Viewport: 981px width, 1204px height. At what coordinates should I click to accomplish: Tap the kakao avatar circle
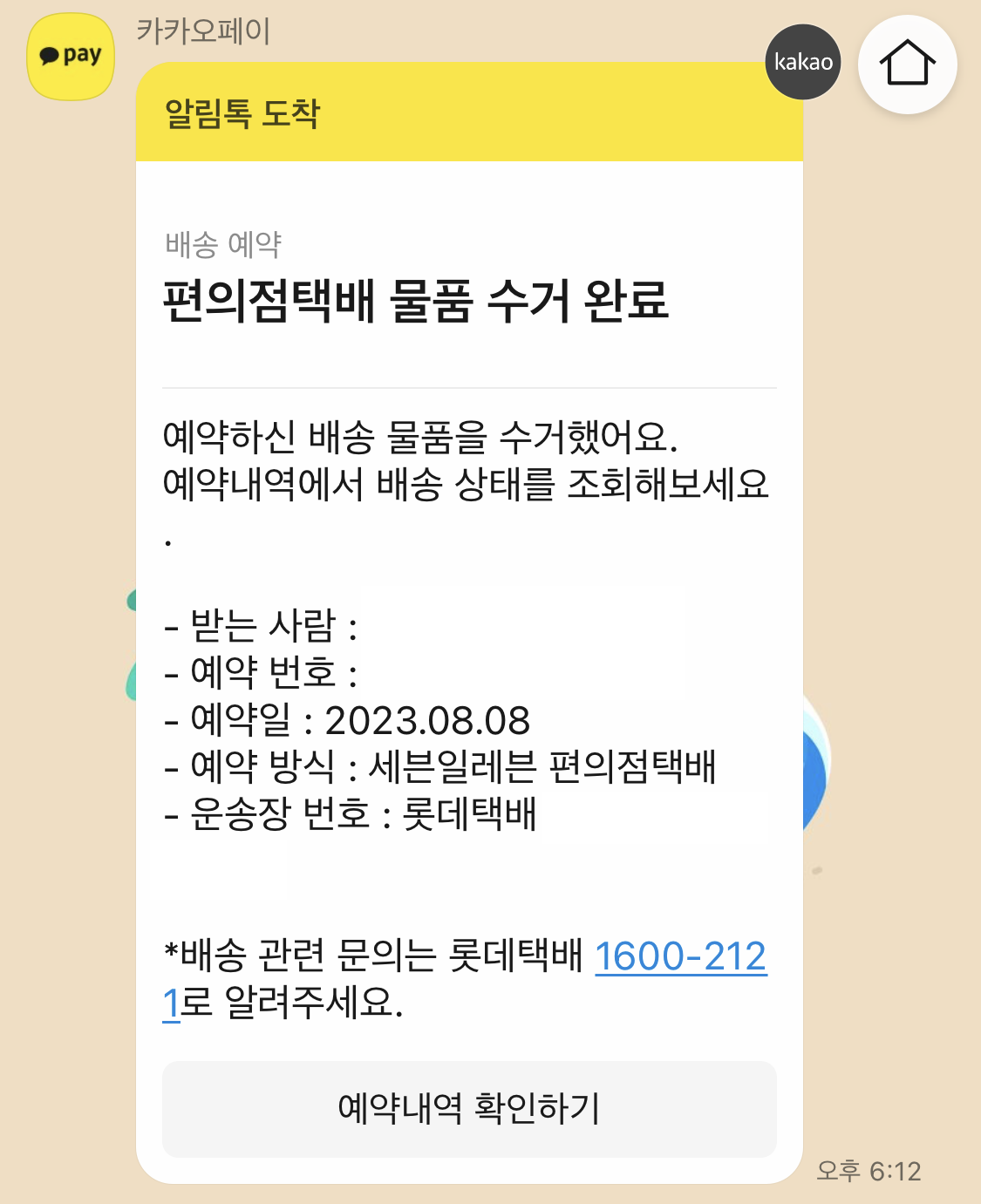tap(802, 63)
